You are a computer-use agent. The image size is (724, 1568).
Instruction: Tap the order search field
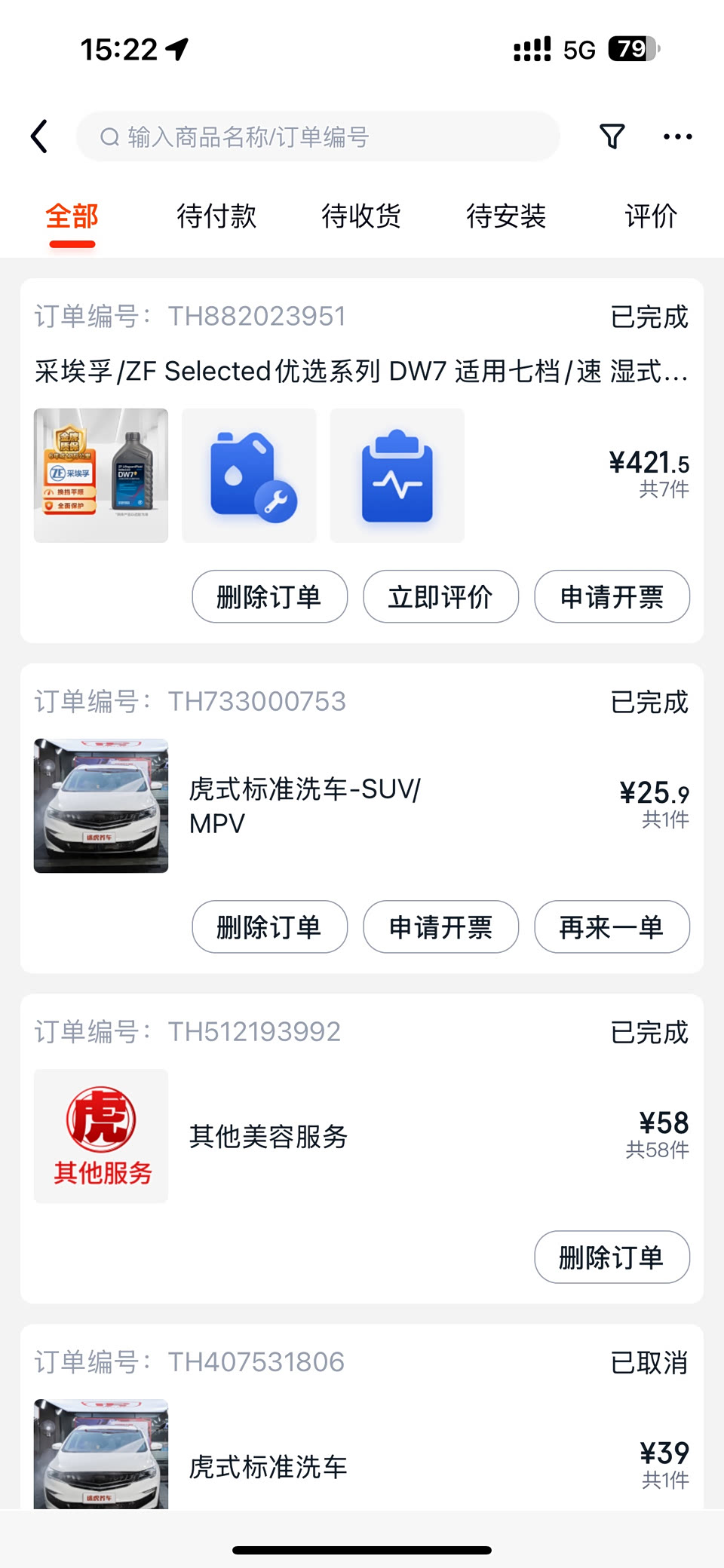(x=318, y=136)
